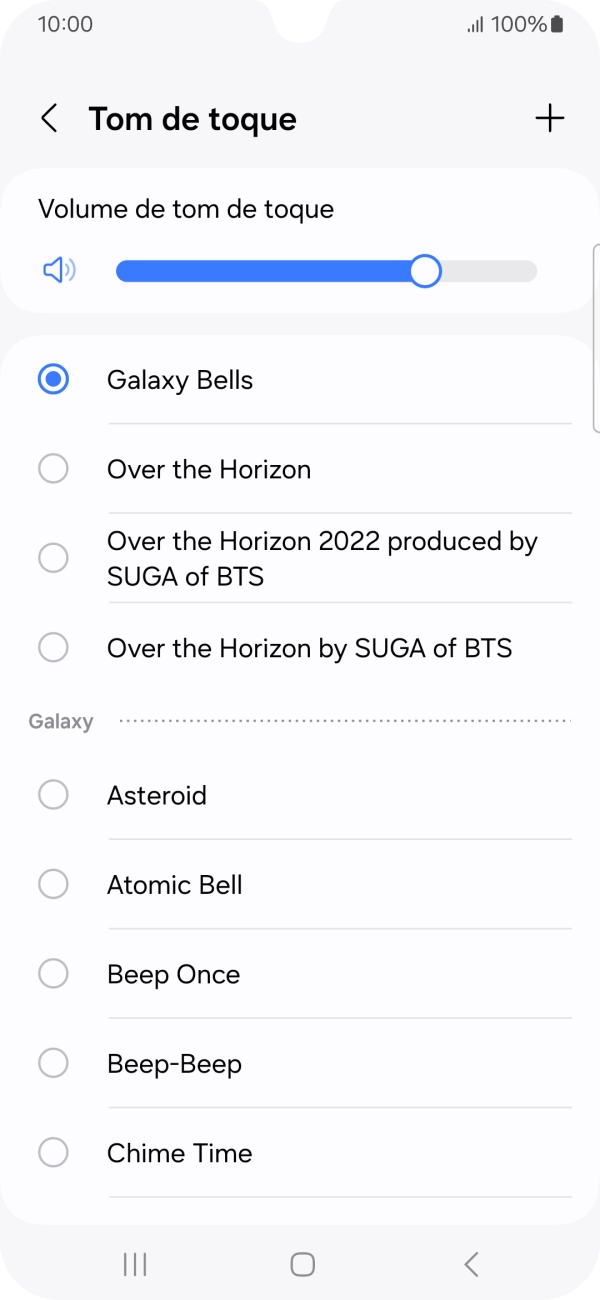Screen dimensions: 600x1300
Task: Mute ringtone via the speaker icon
Action: pos(59,270)
